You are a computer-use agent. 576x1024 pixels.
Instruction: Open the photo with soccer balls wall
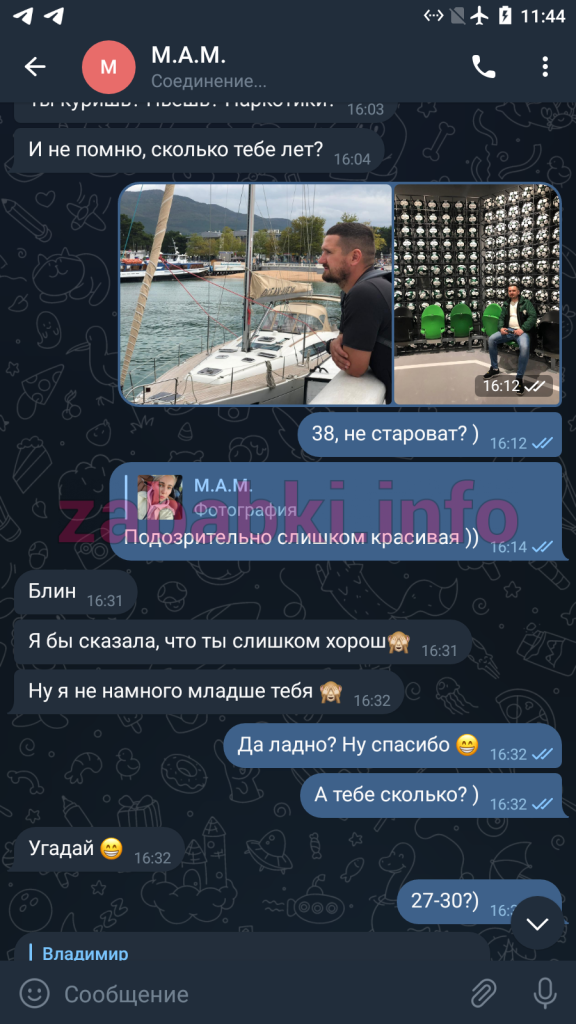[x=477, y=294]
